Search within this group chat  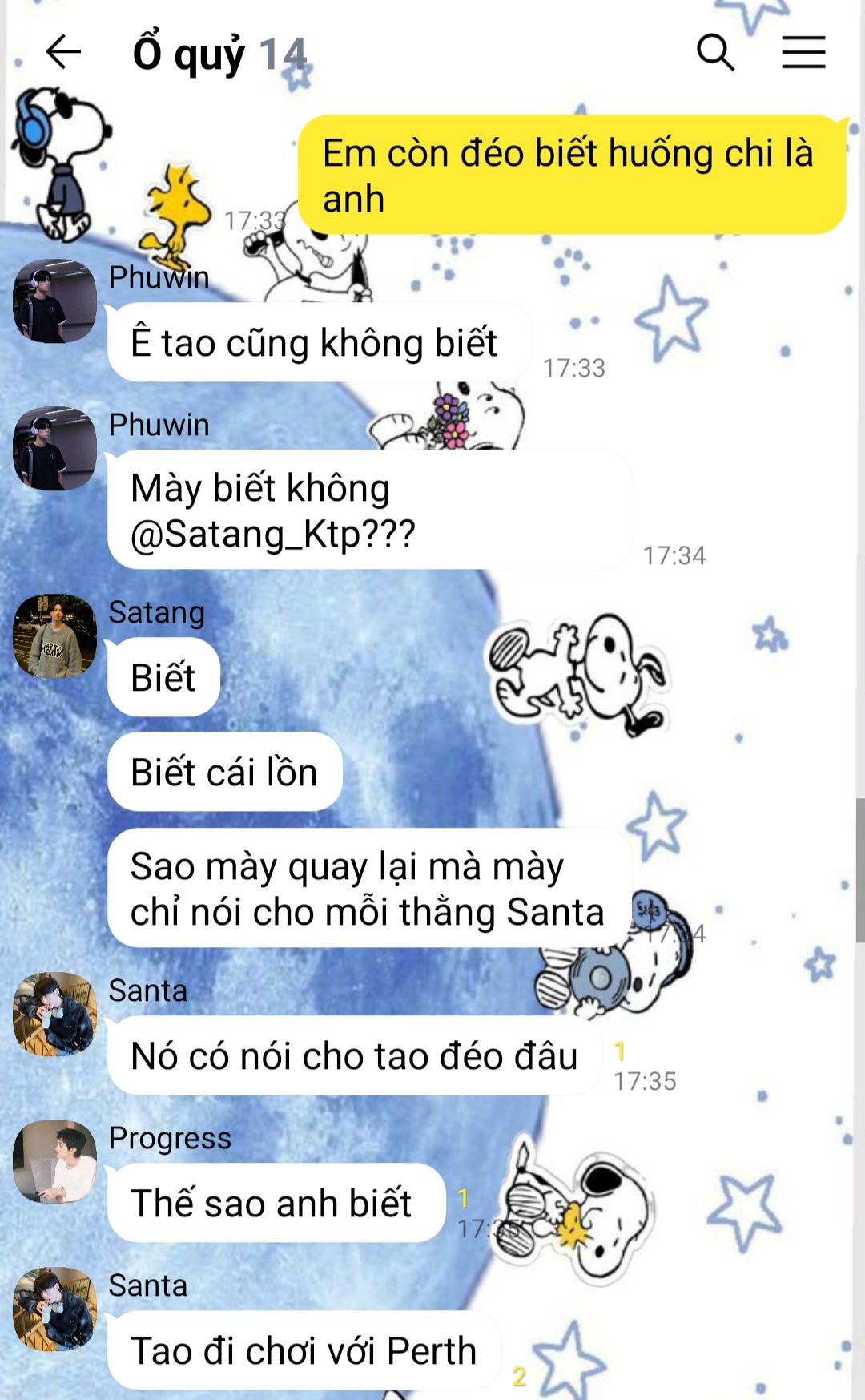point(715,53)
